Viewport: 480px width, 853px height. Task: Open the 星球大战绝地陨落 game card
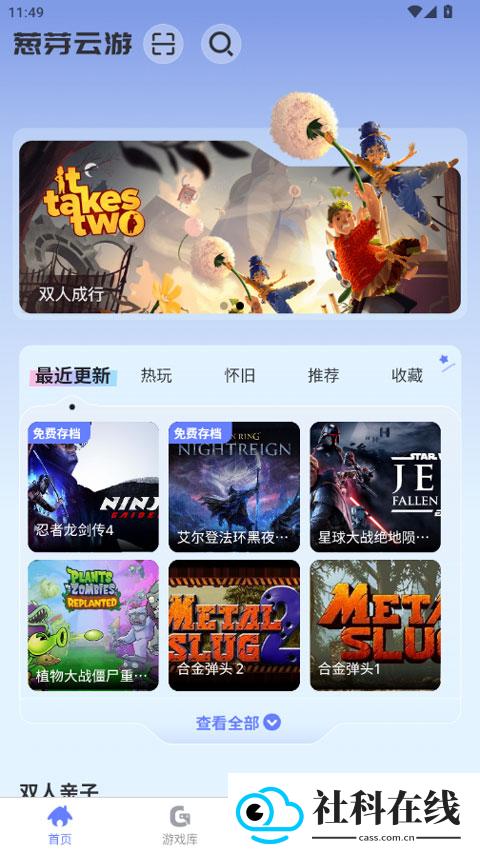pos(376,487)
